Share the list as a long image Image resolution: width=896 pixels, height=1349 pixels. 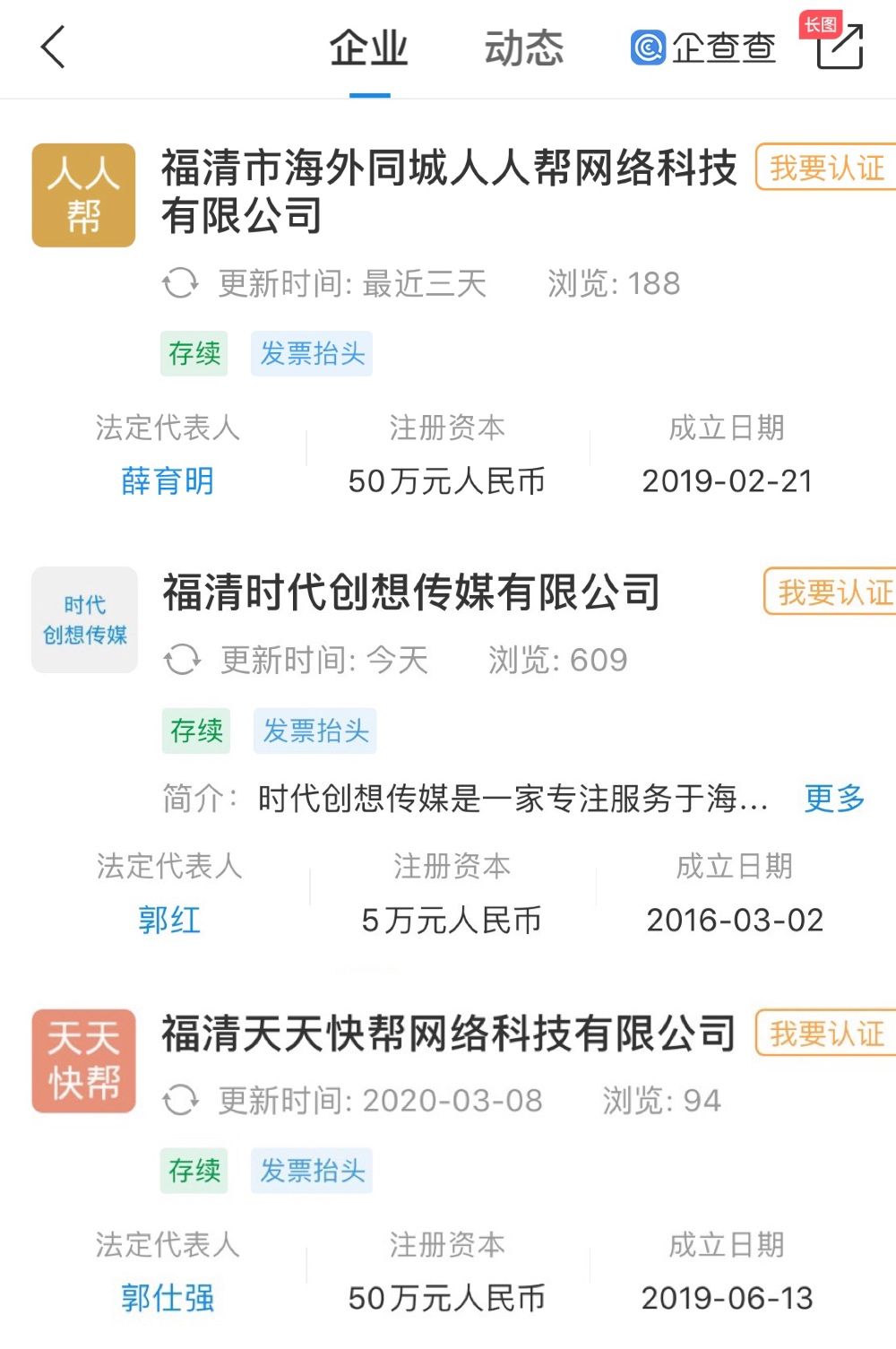840,45
